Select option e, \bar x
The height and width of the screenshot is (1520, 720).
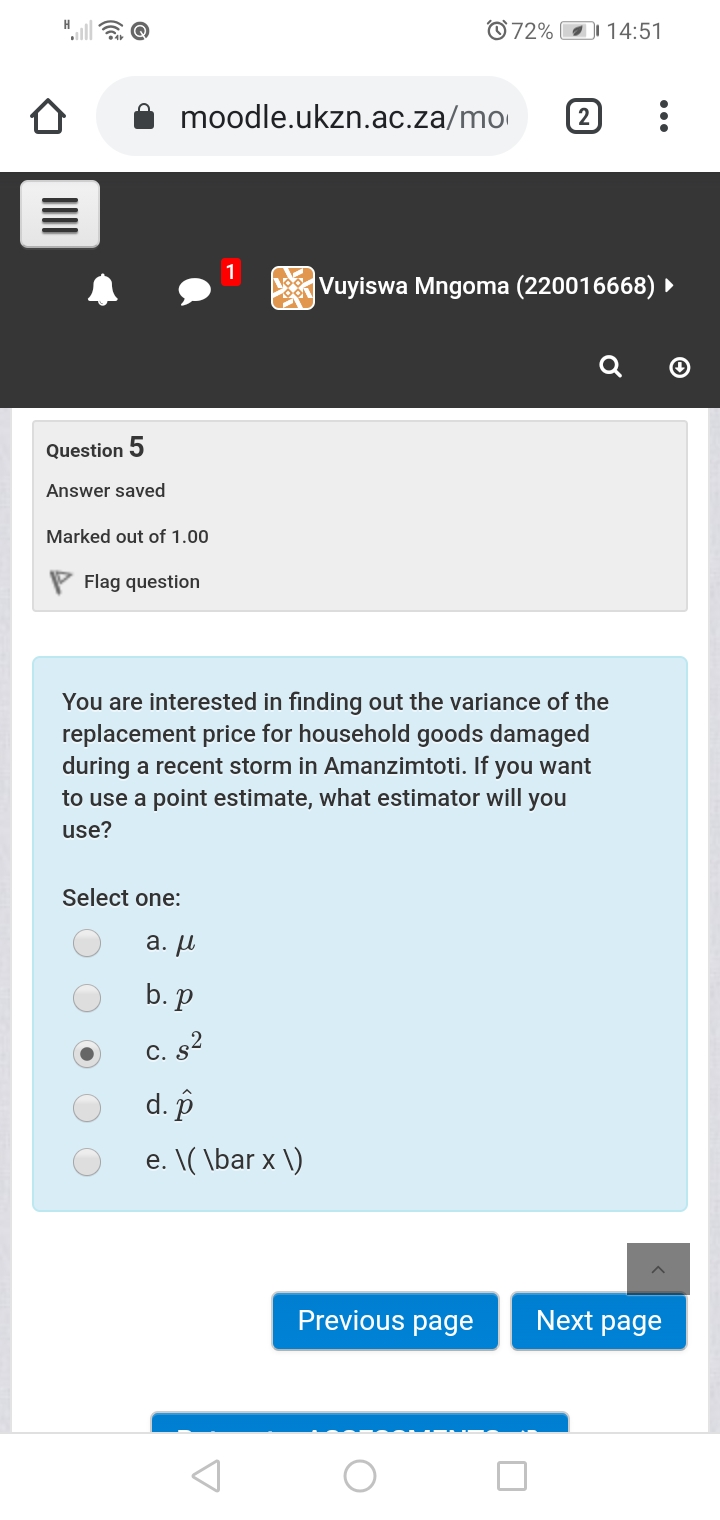[x=88, y=1161]
